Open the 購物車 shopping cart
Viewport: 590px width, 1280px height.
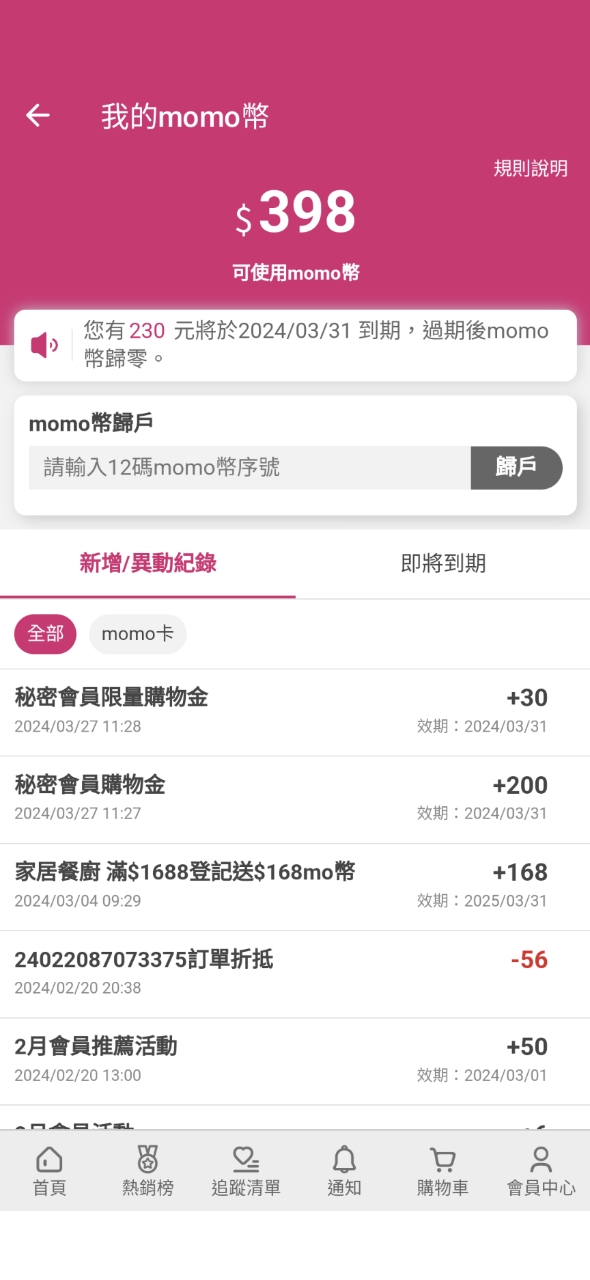point(442,1172)
